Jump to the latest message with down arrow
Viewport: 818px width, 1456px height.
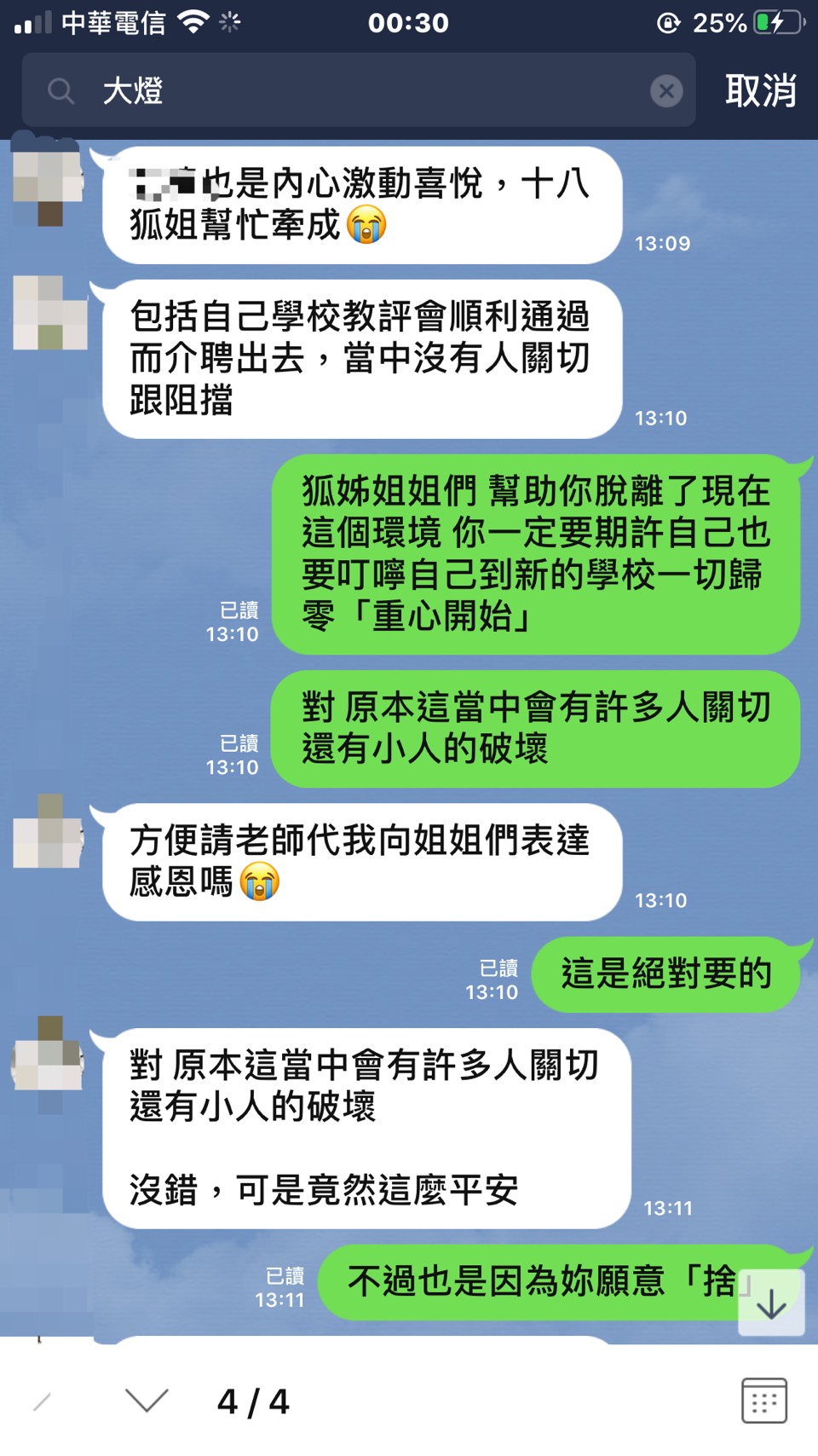771,1303
